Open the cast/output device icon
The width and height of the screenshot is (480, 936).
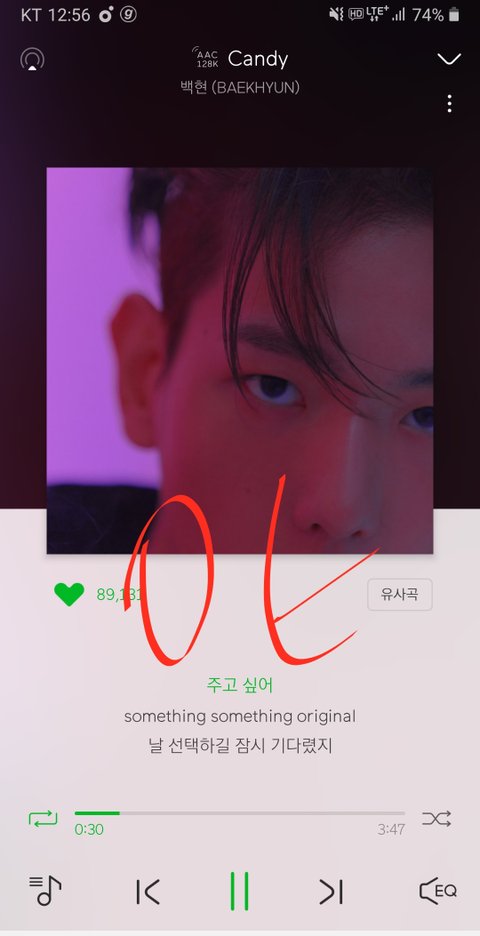(x=32, y=59)
